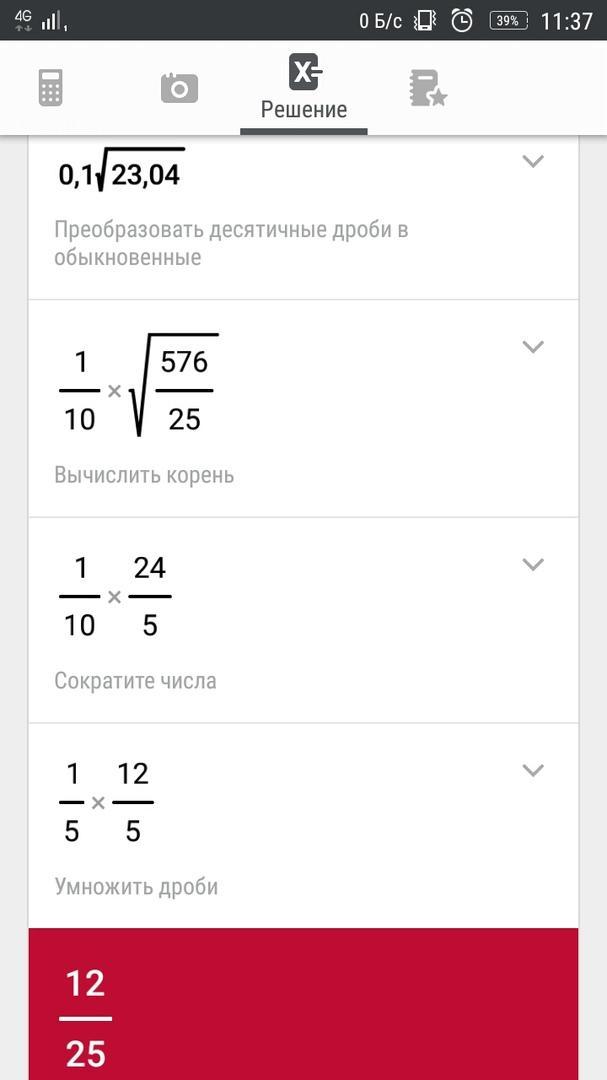This screenshot has width=607, height=1080.
Task: Open the camera scan tab
Action: tap(179, 88)
